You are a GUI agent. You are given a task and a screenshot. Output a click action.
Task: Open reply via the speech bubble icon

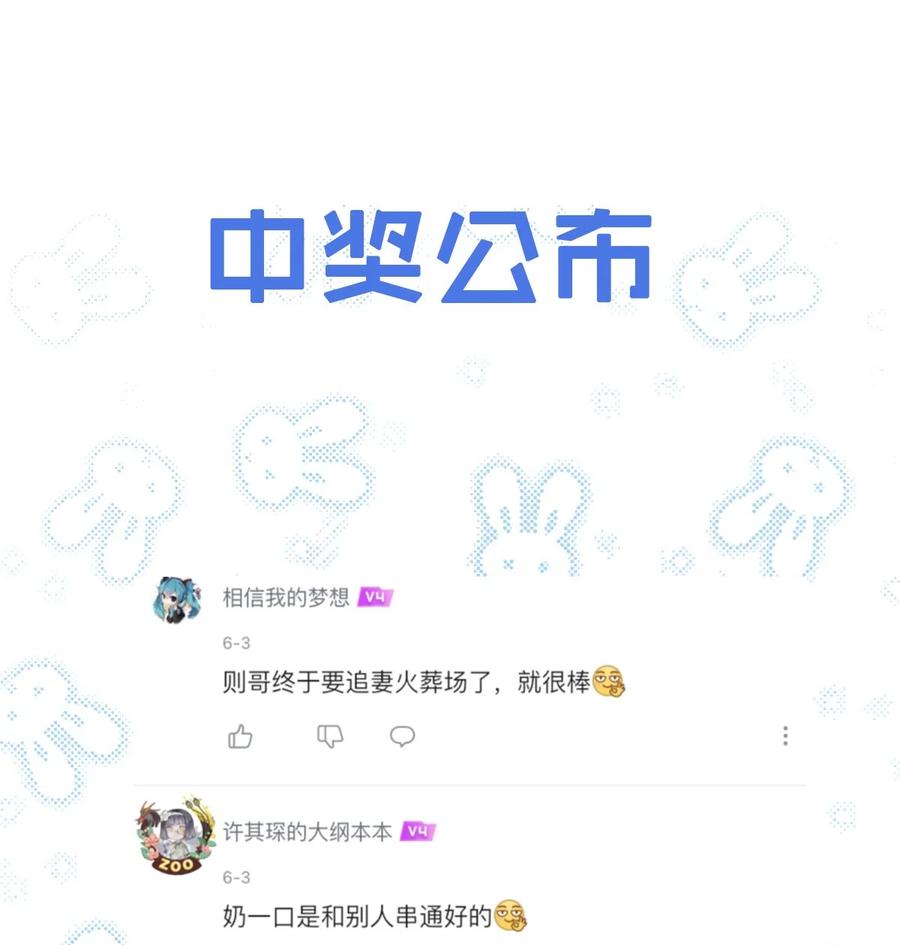tap(403, 736)
